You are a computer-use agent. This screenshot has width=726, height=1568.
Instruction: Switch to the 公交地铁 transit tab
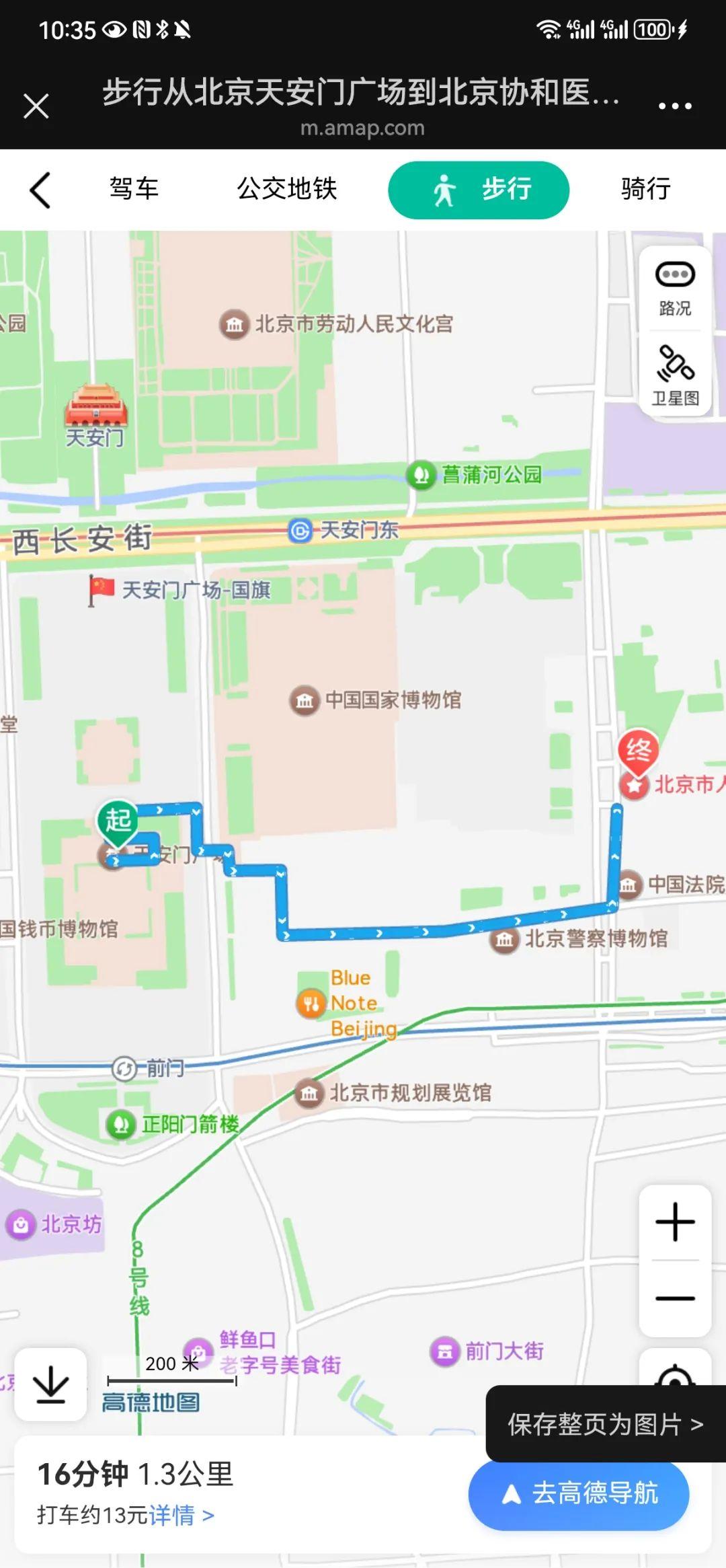click(286, 189)
